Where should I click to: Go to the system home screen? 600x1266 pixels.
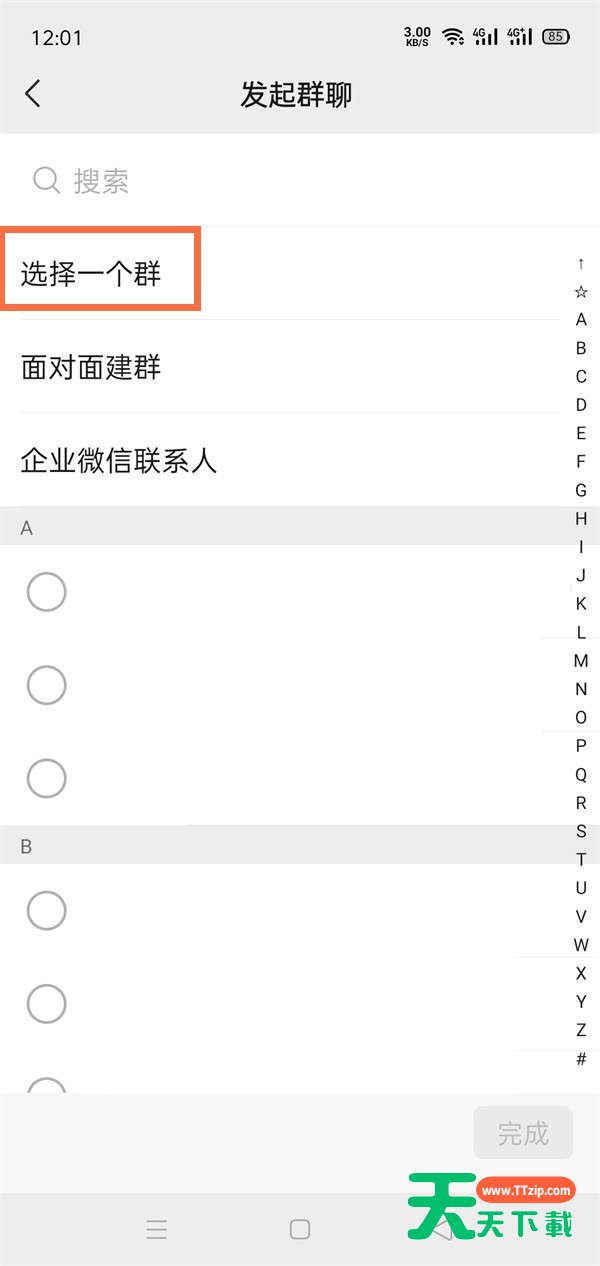(x=300, y=1229)
